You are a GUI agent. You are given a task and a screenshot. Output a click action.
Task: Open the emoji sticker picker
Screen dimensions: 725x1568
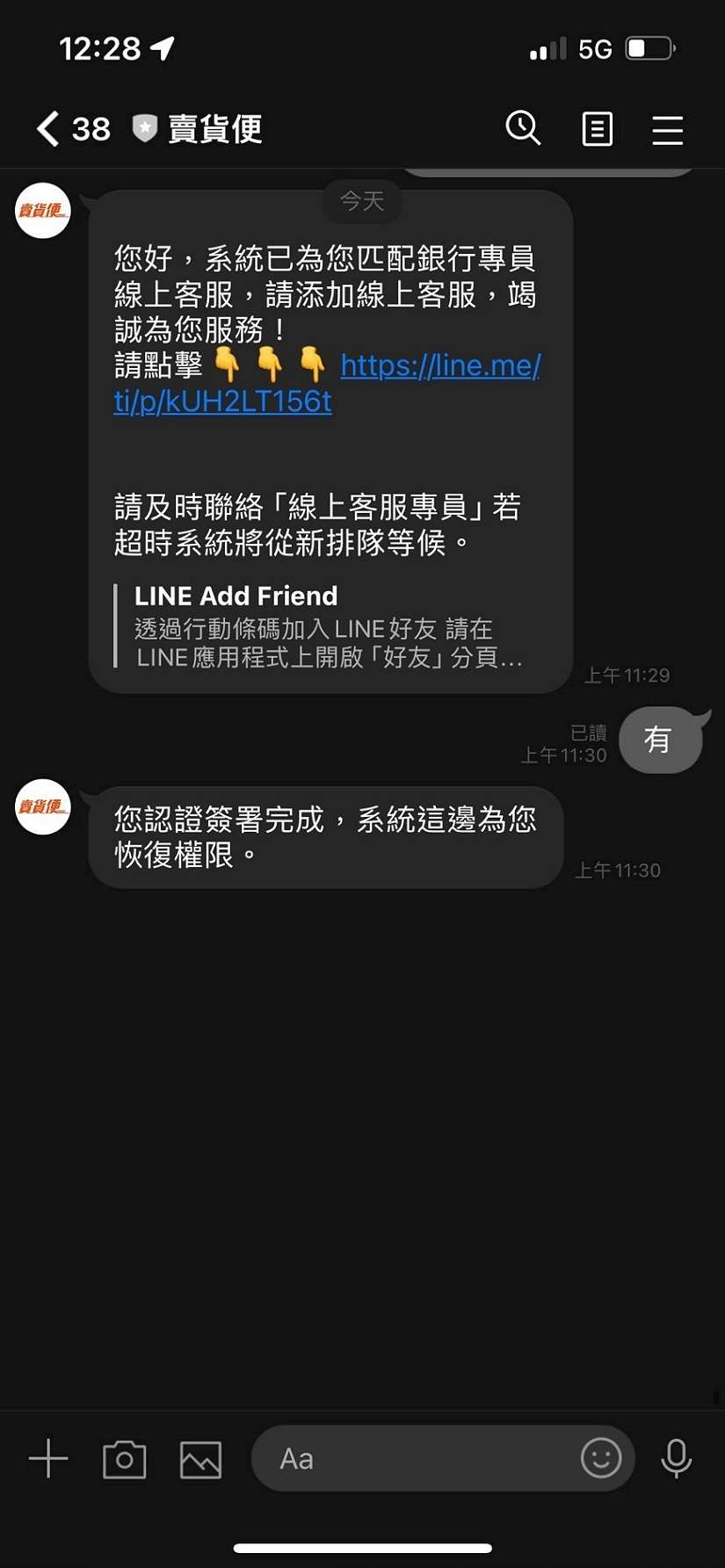point(601,1459)
